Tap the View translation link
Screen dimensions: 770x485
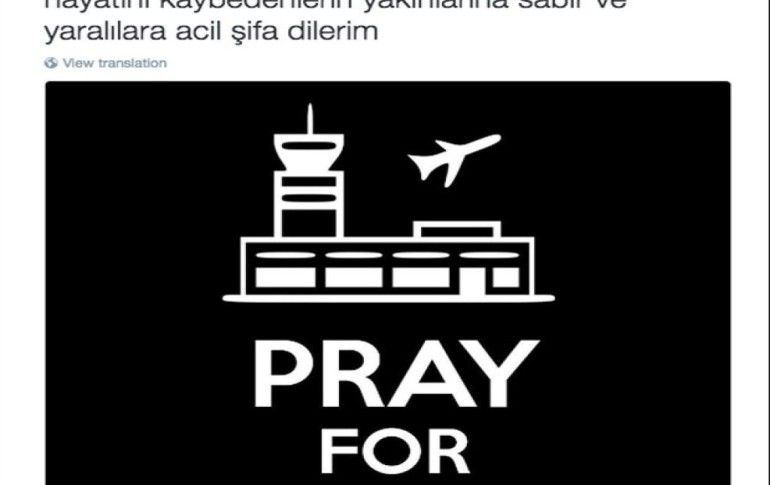113,63
